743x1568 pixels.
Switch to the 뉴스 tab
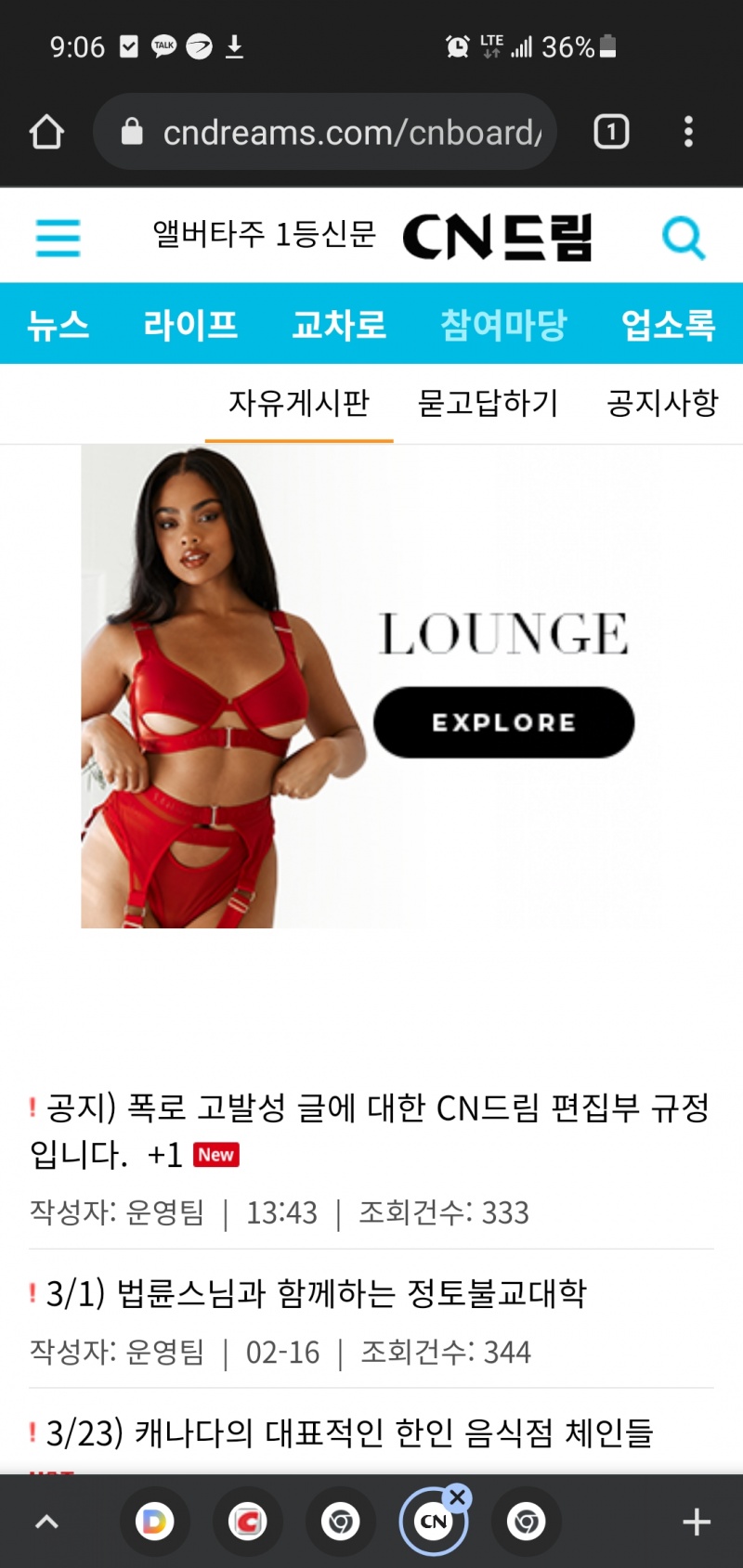pyautogui.click(x=58, y=325)
